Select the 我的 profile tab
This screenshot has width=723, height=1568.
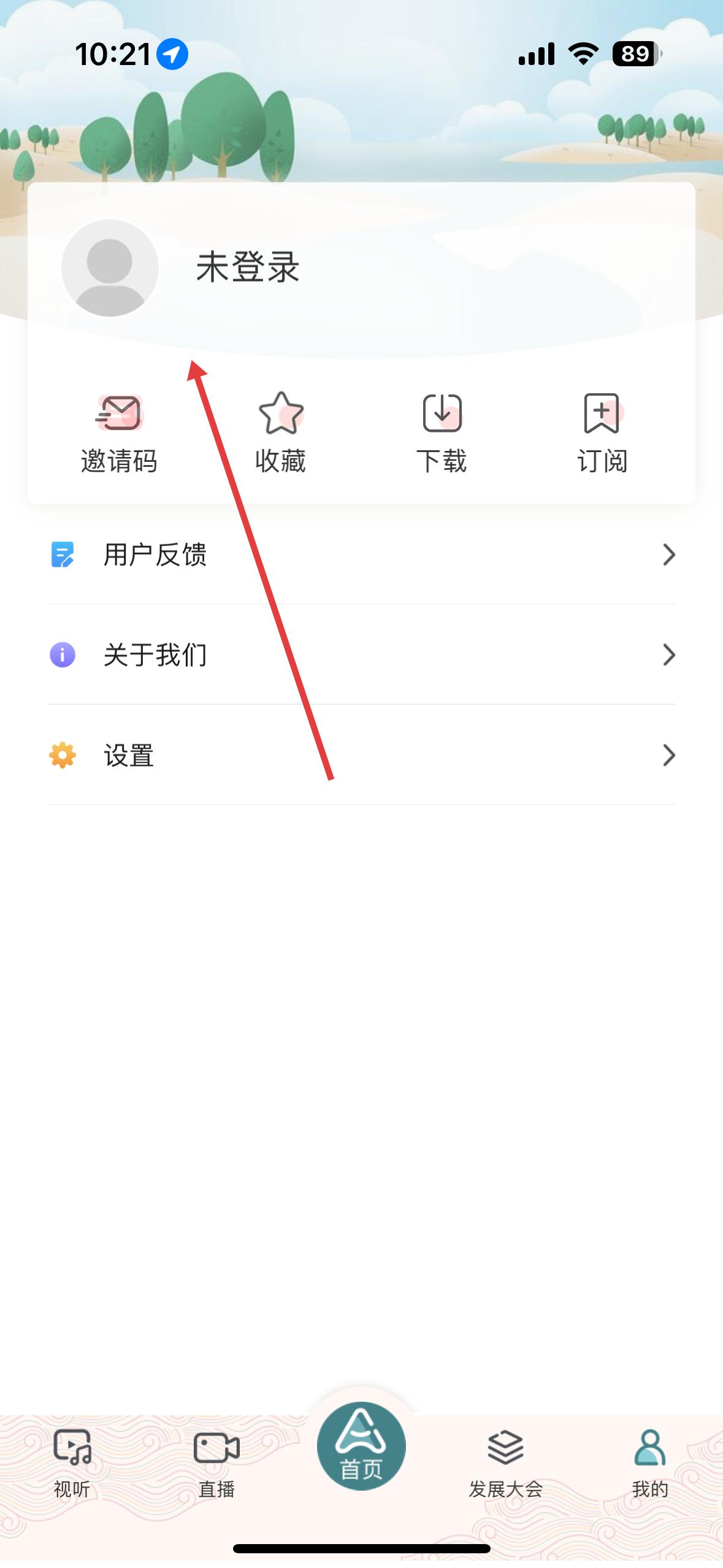(649, 1462)
